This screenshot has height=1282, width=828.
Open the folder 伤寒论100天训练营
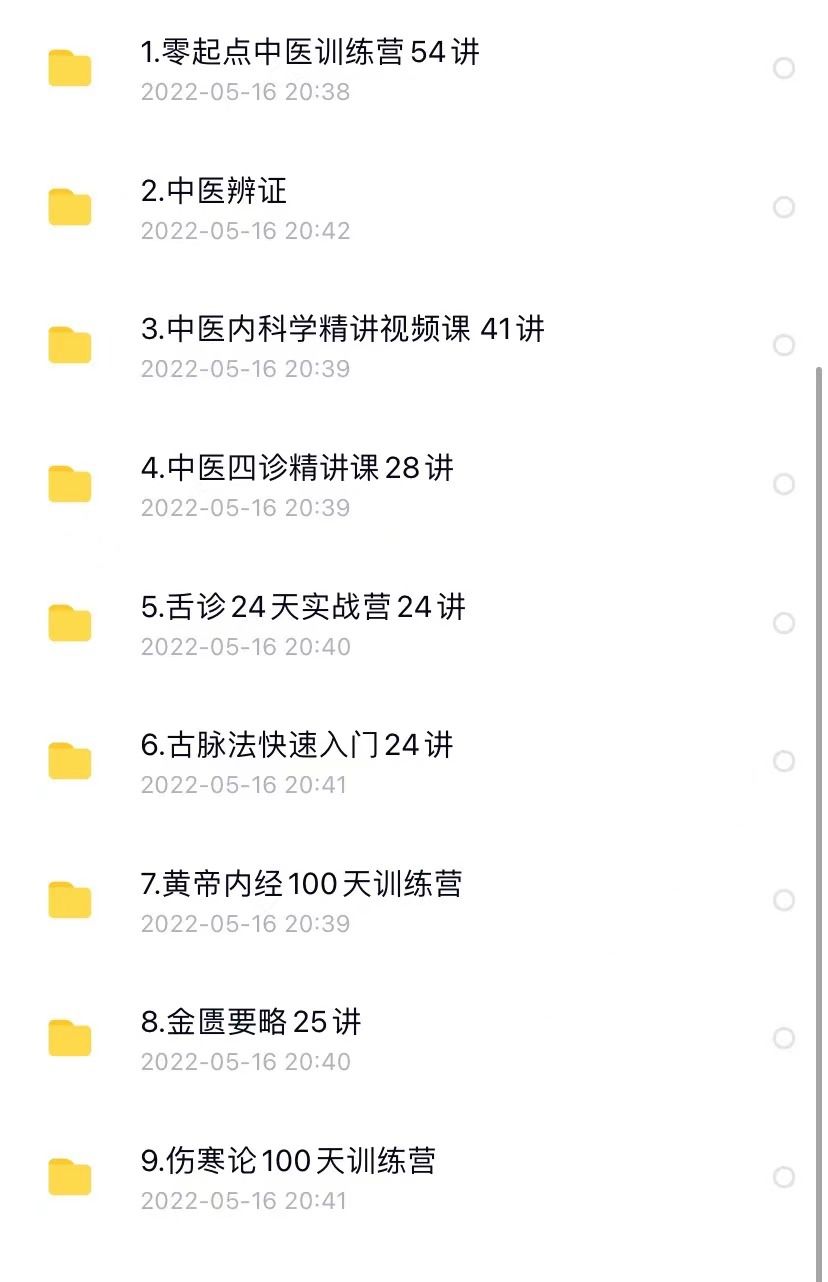(290, 1160)
